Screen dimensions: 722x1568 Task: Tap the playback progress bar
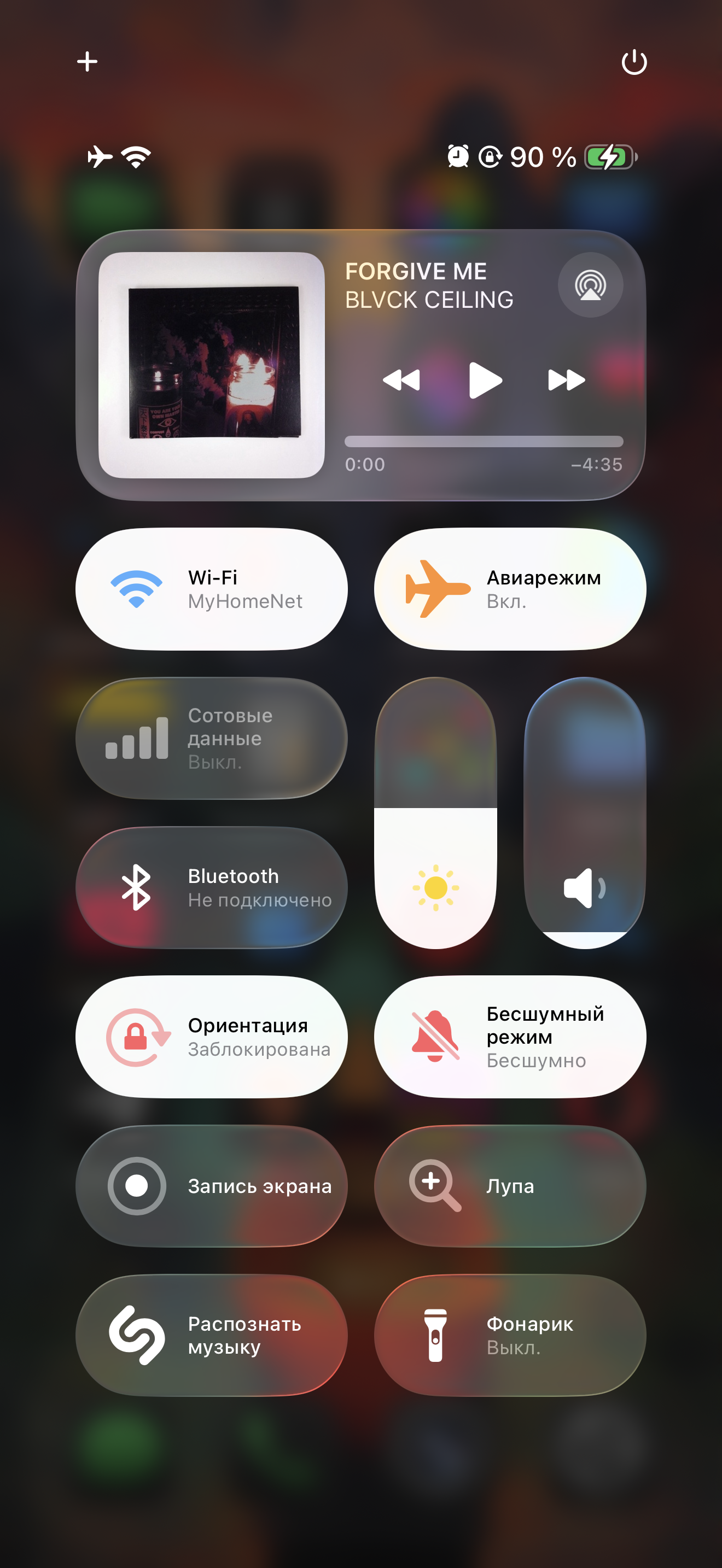[484, 441]
